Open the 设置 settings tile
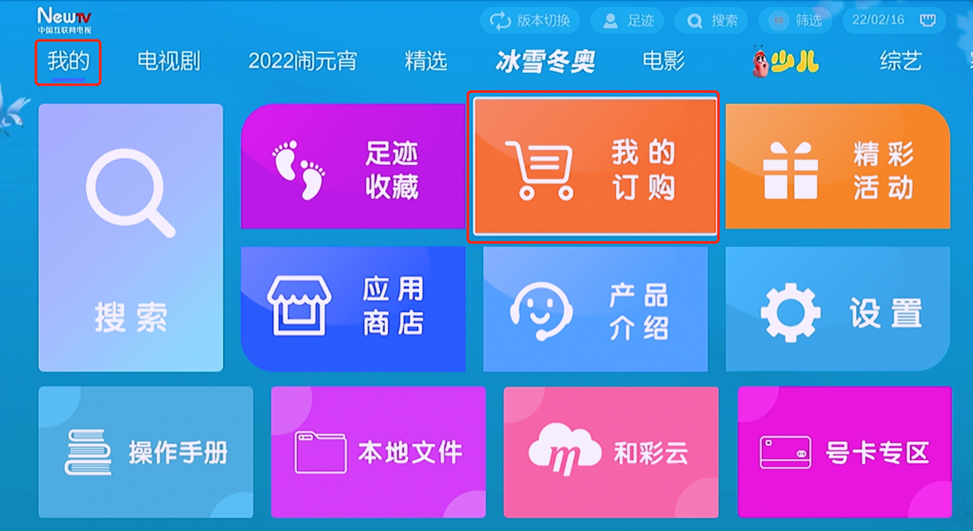Viewport: 973px width, 531px height. [837, 308]
